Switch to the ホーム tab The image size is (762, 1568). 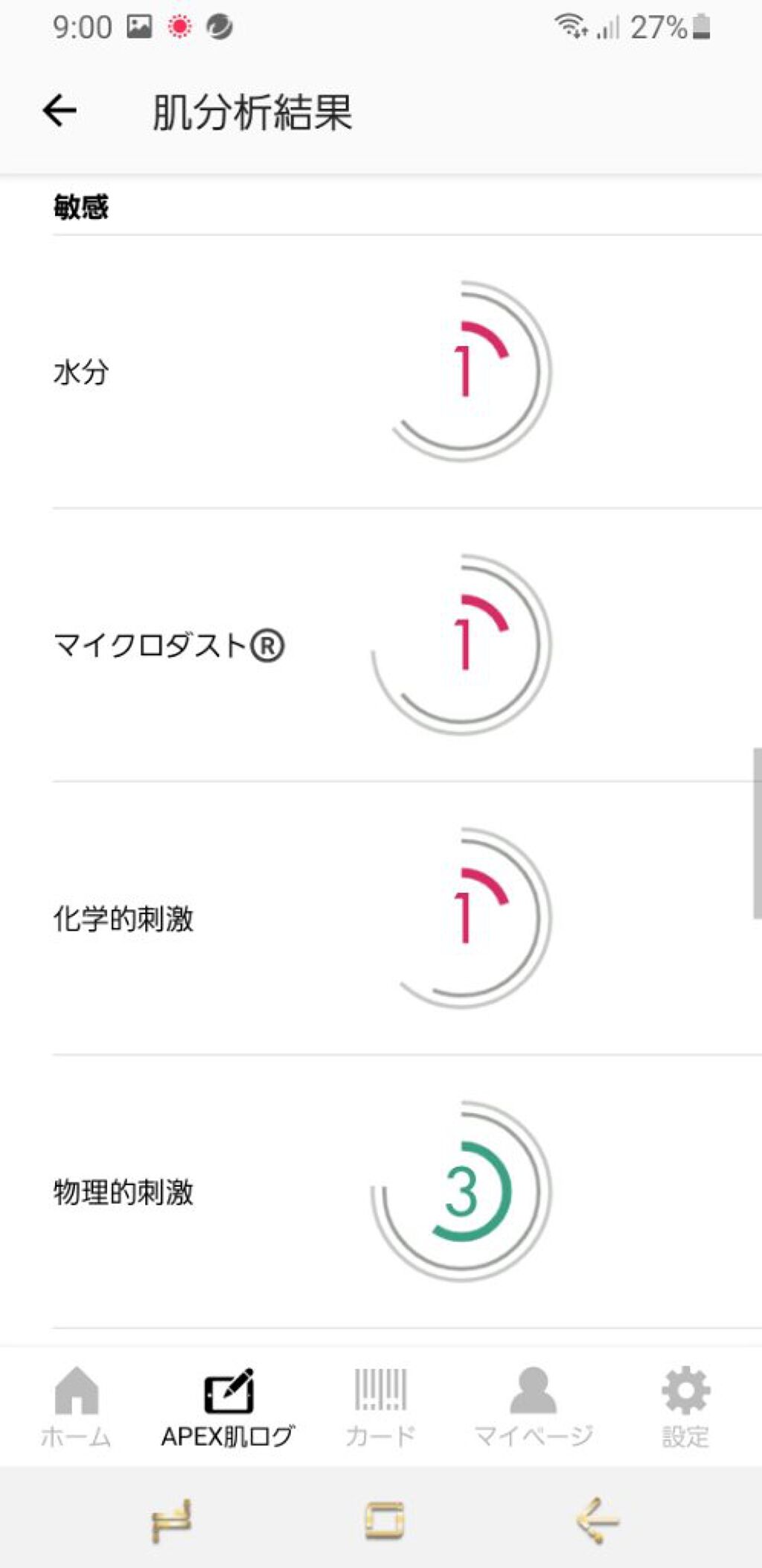(76, 1406)
